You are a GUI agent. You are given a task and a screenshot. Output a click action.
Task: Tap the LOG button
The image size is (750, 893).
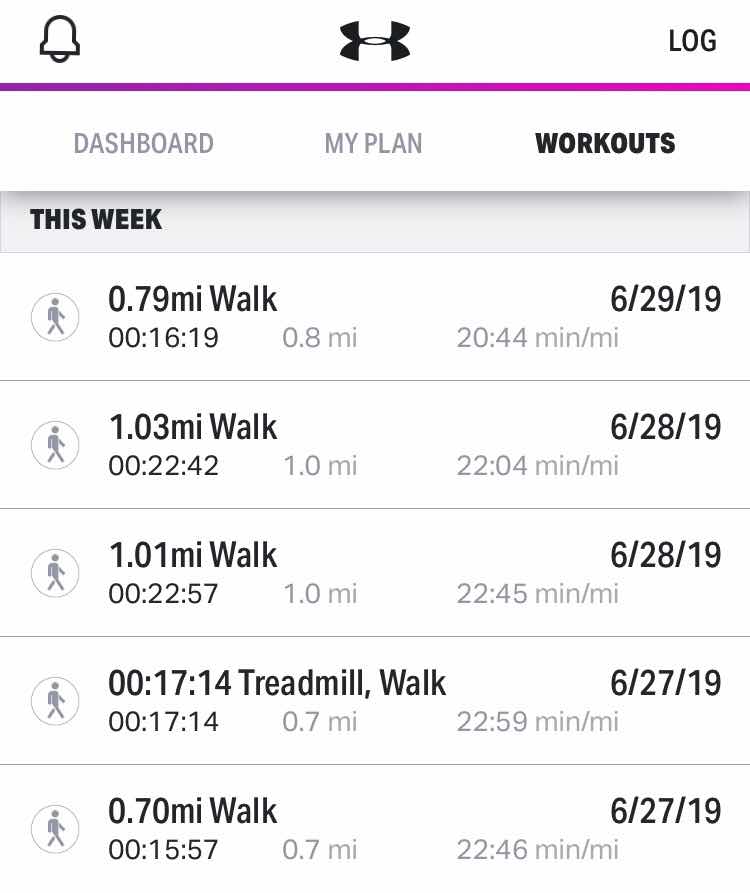(x=692, y=41)
